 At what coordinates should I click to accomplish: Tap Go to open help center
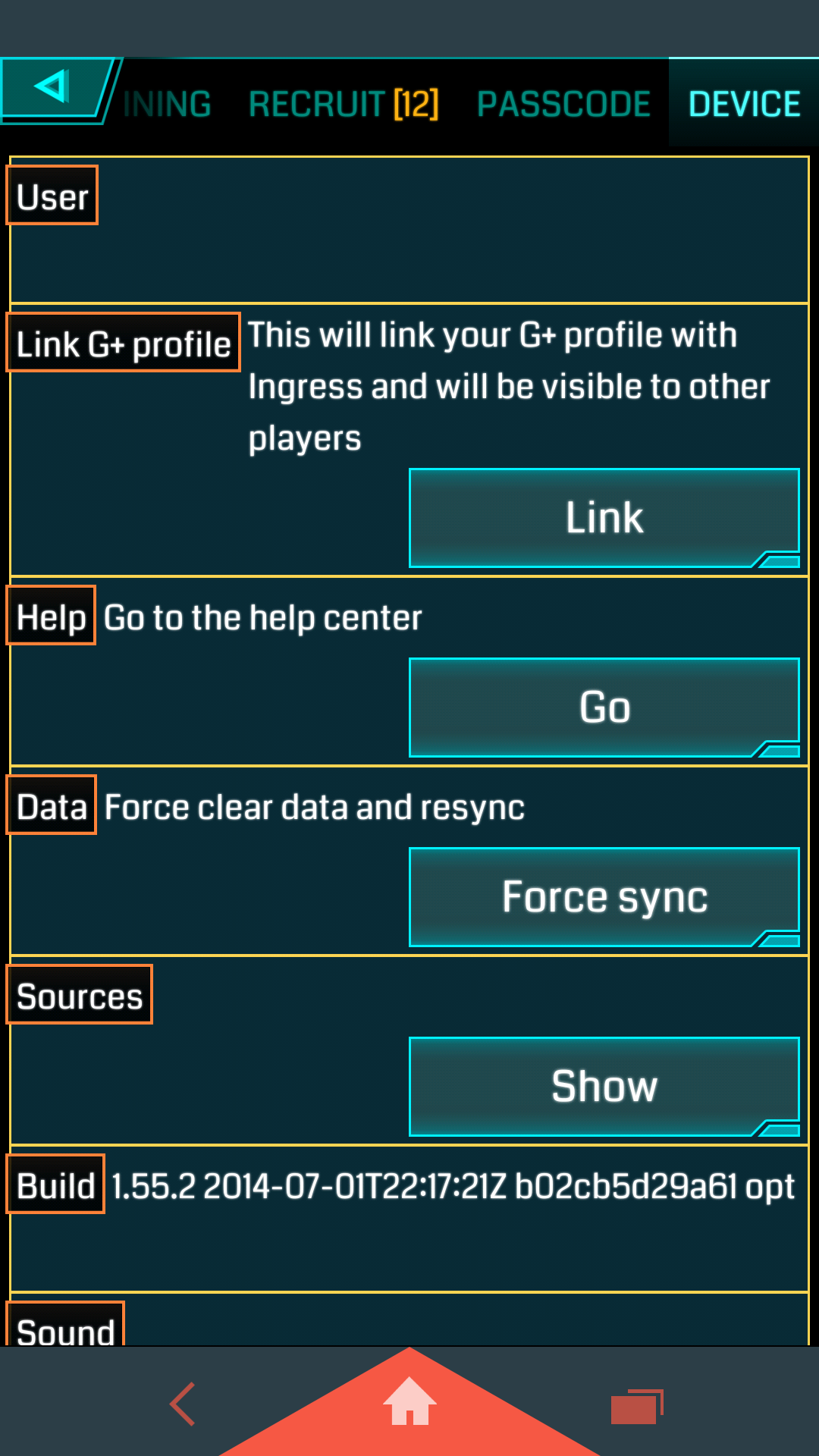click(x=604, y=708)
